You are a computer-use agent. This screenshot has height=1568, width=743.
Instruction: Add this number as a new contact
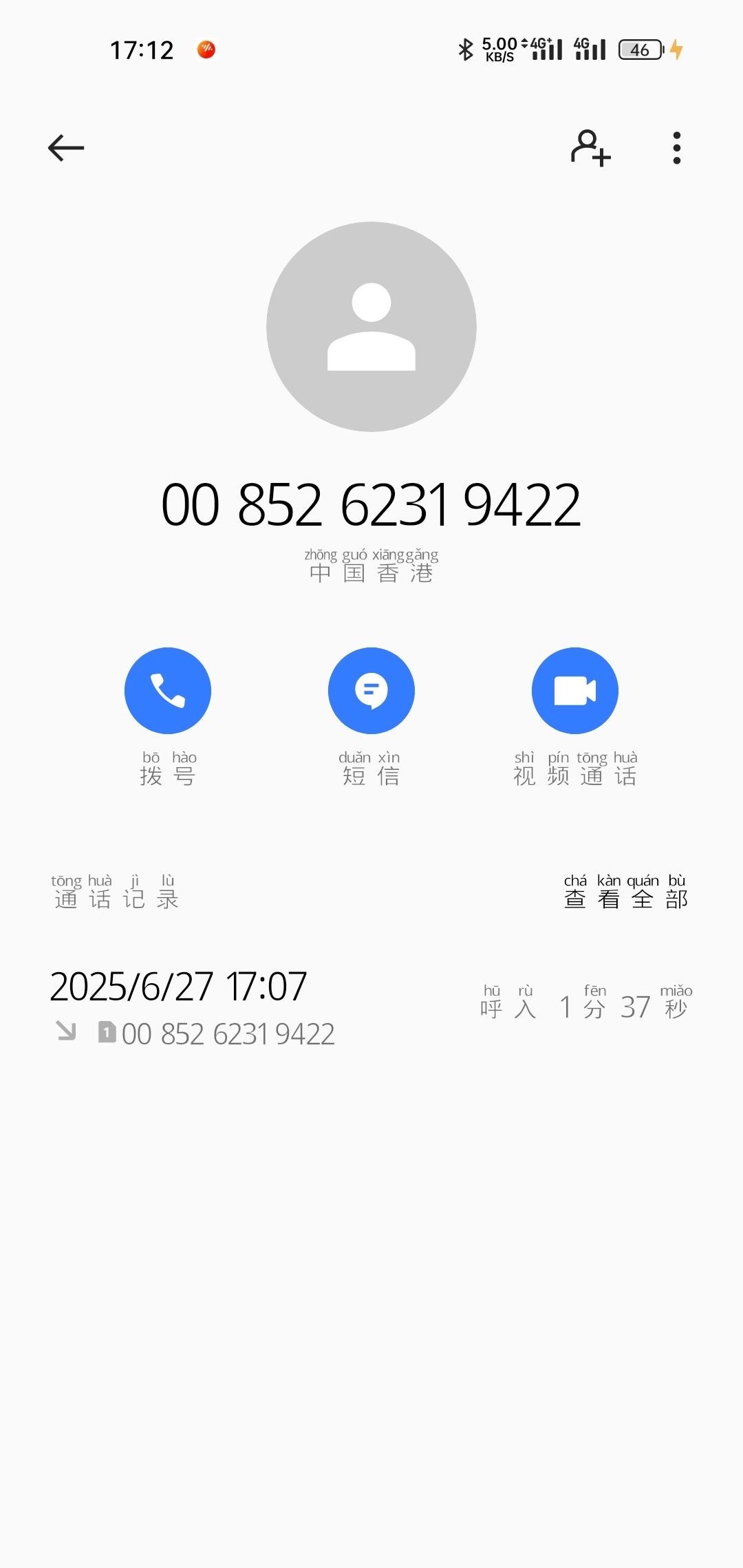click(x=590, y=148)
